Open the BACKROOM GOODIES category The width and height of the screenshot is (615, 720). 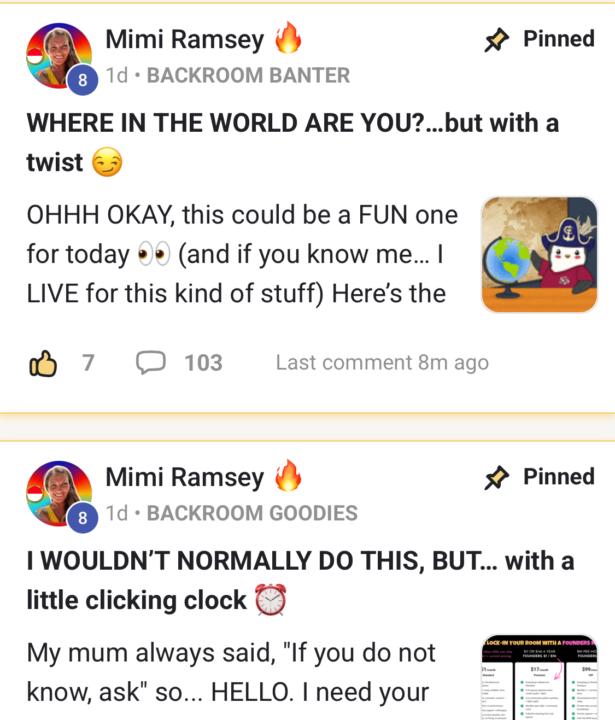point(251,513)
